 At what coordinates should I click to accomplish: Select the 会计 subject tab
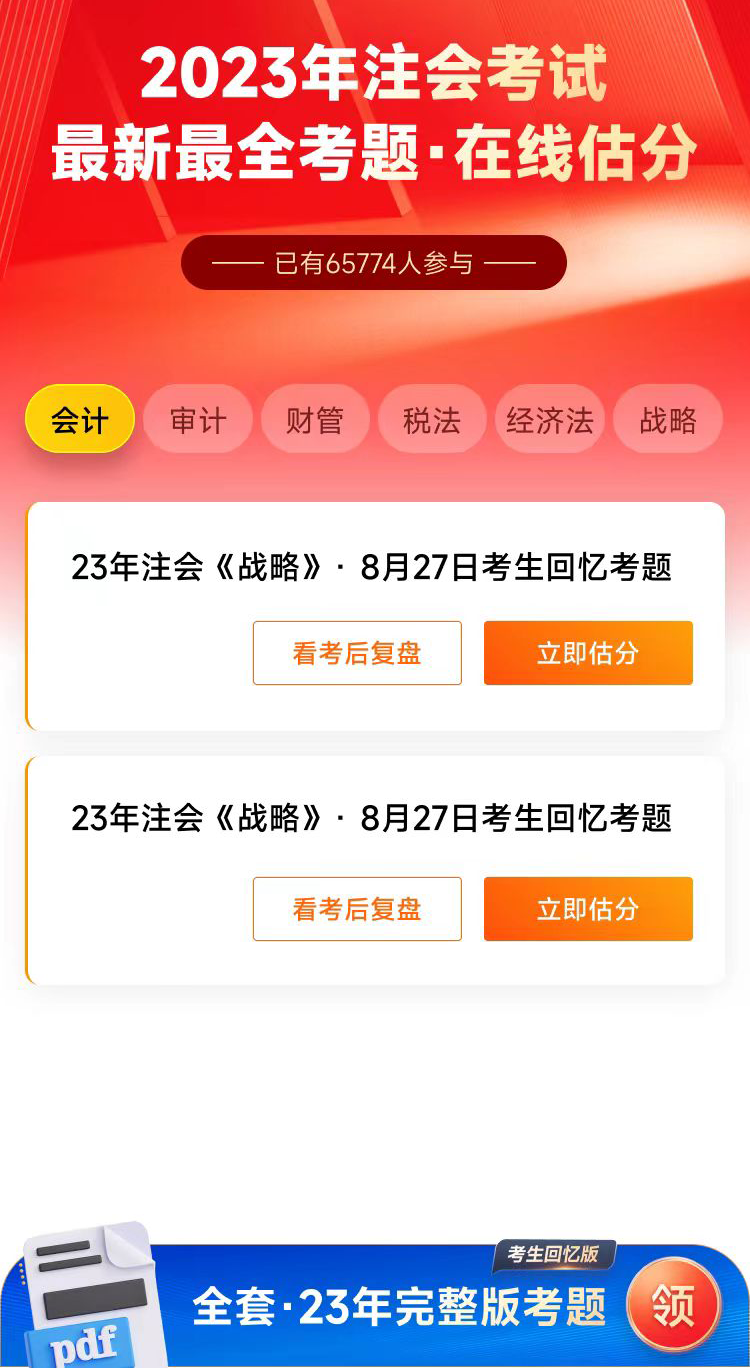(x=80, y=420)
